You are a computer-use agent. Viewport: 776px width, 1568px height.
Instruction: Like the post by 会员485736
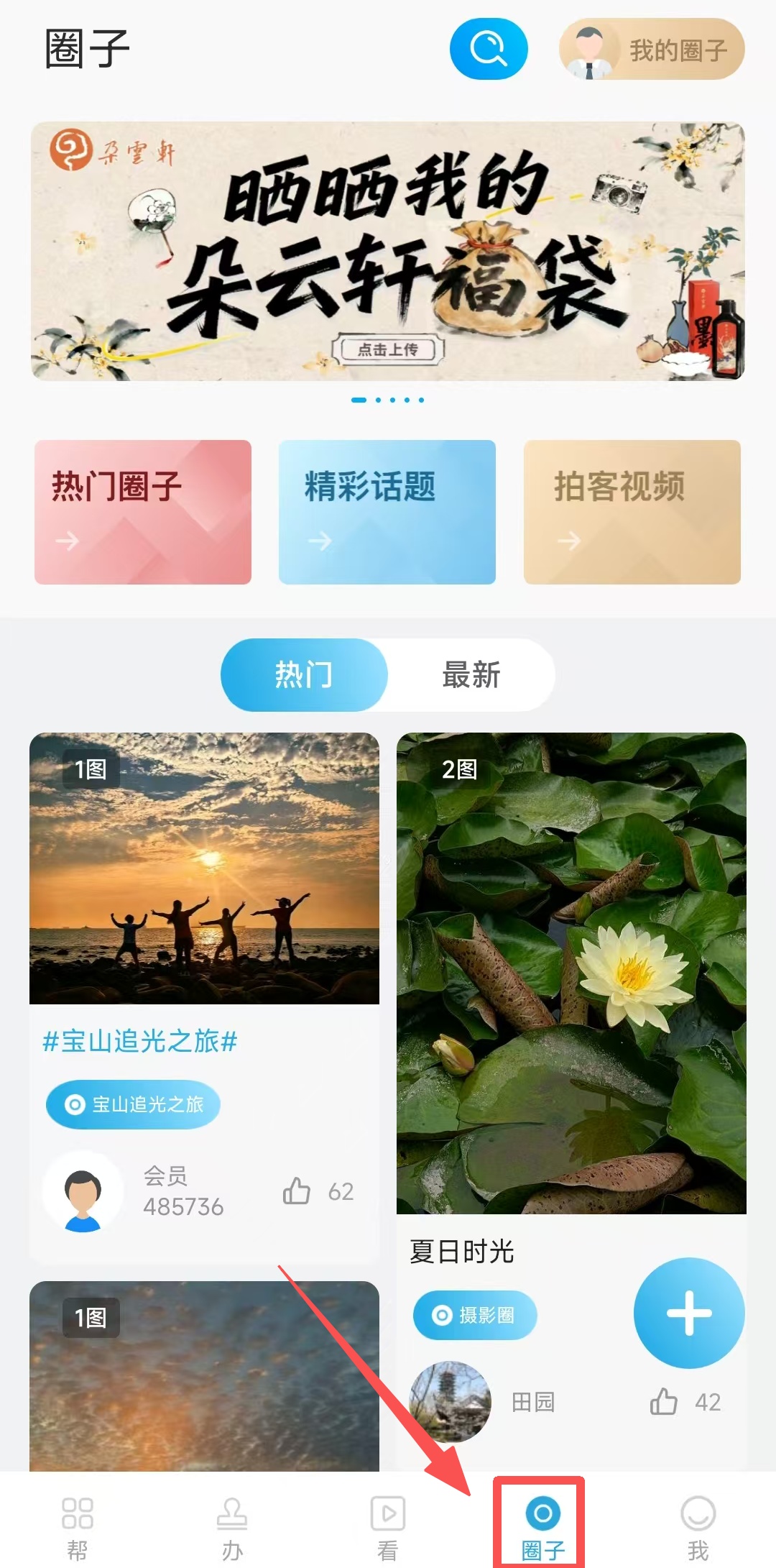[x=297, y=1191]
